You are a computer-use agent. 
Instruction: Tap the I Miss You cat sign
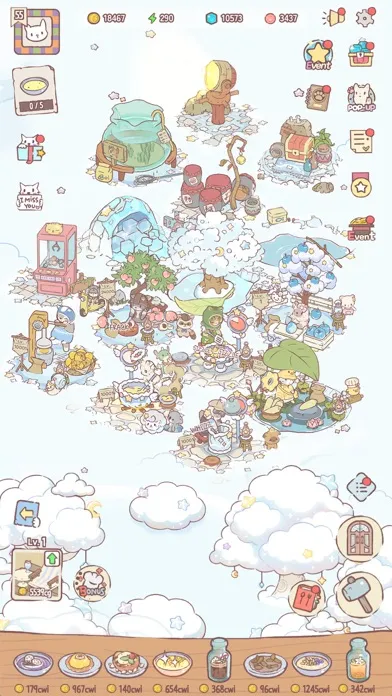click(x=30, y=197)
